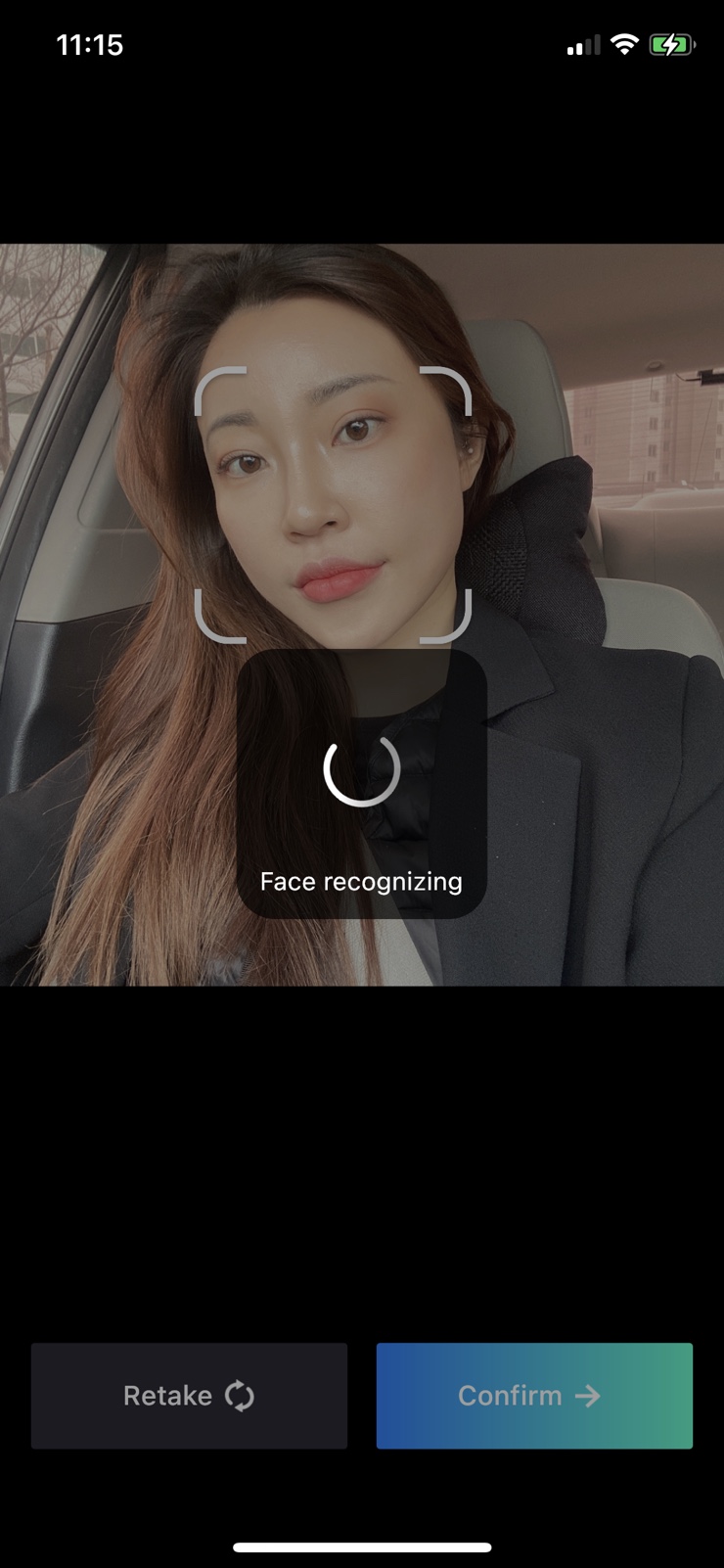The image size is (724, 1568).
Task: Tap the top-left corner bracket of the face frame
Action: click(x=216, y=385)
